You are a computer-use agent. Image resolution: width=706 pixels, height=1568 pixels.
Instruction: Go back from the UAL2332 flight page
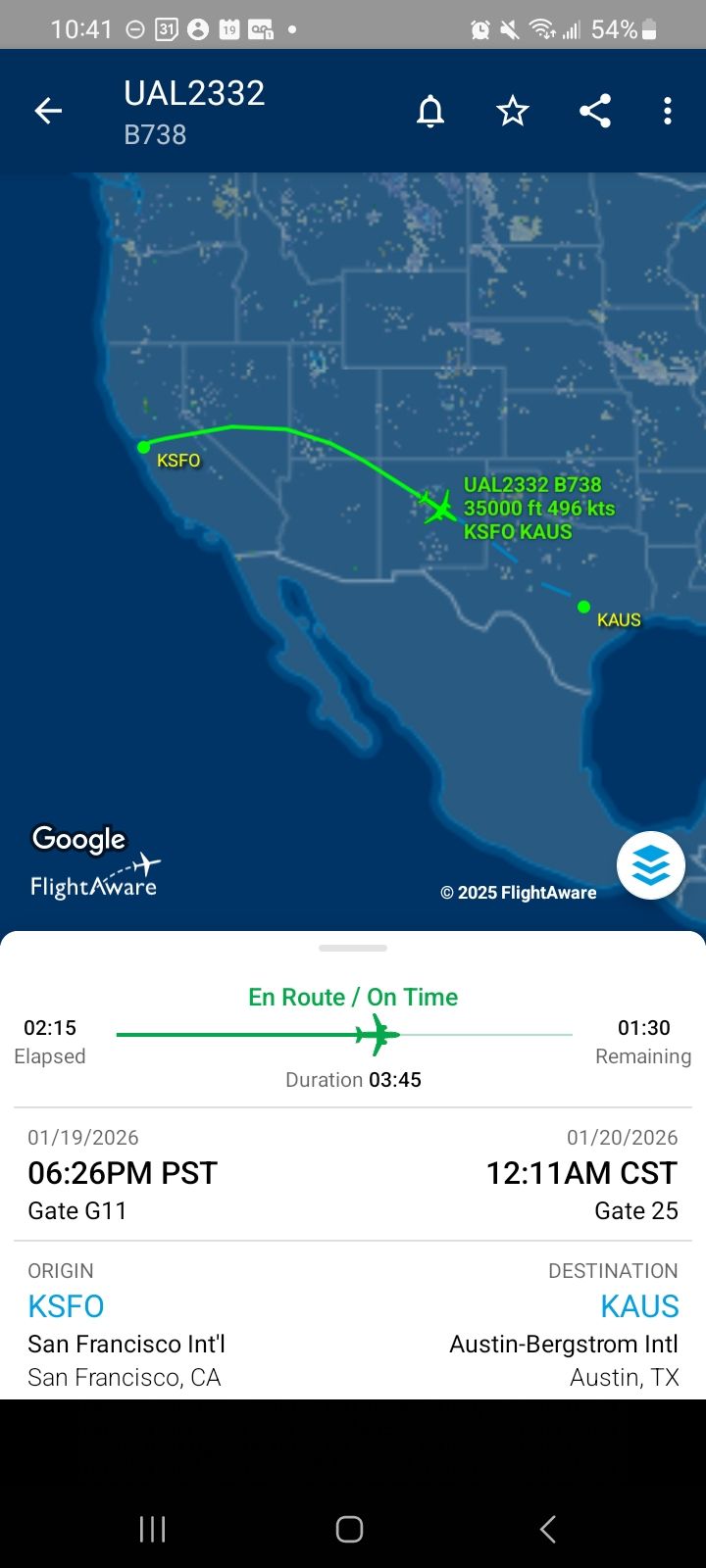48,112
